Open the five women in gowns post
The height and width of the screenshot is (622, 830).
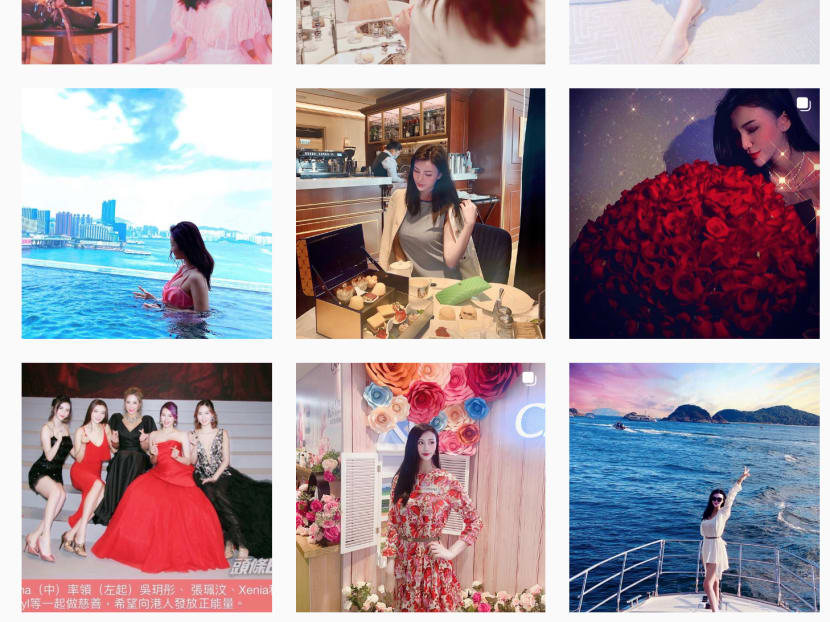click(146, 487)
